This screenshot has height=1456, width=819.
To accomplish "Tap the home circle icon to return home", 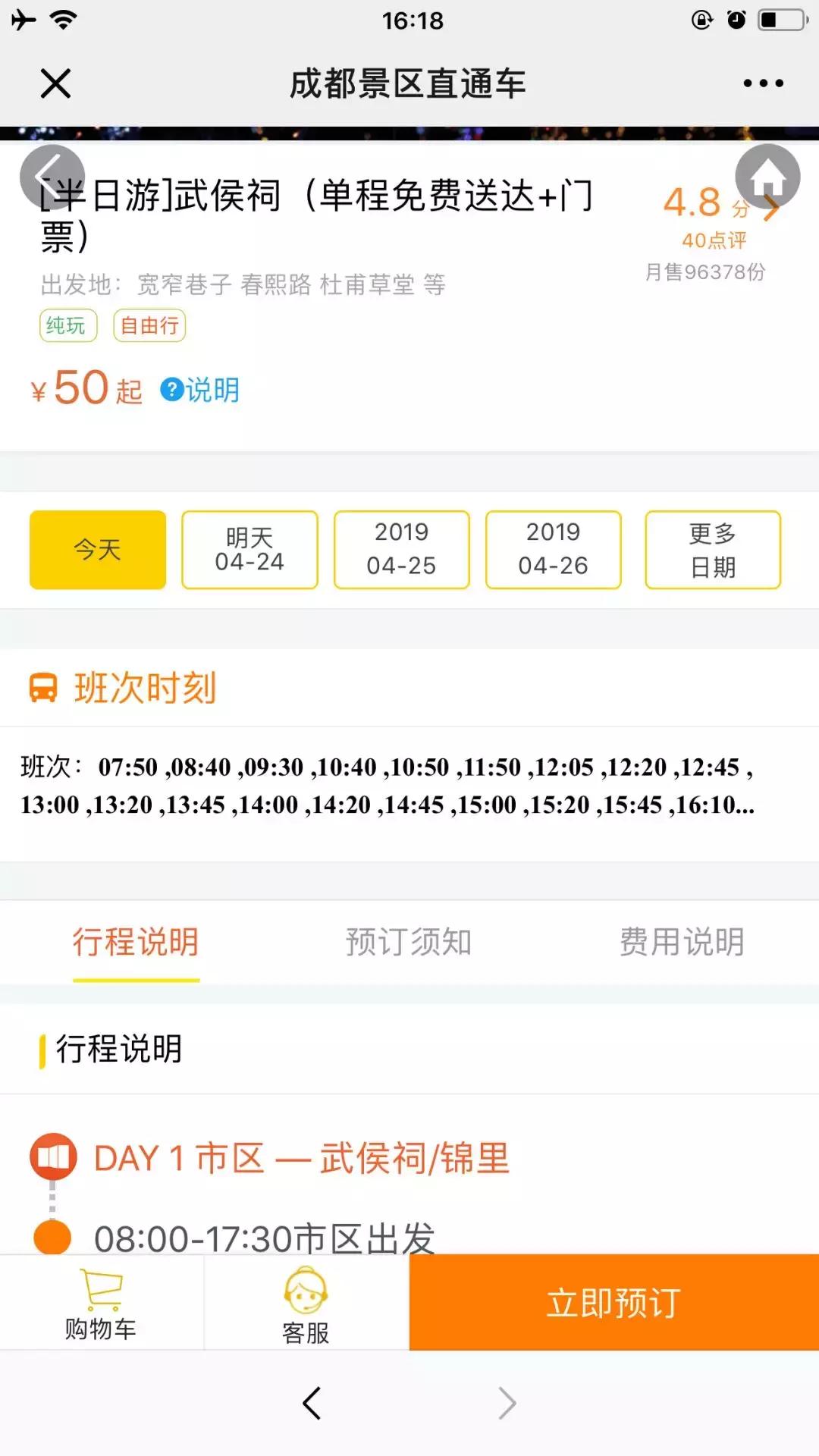I will (769, 176).
